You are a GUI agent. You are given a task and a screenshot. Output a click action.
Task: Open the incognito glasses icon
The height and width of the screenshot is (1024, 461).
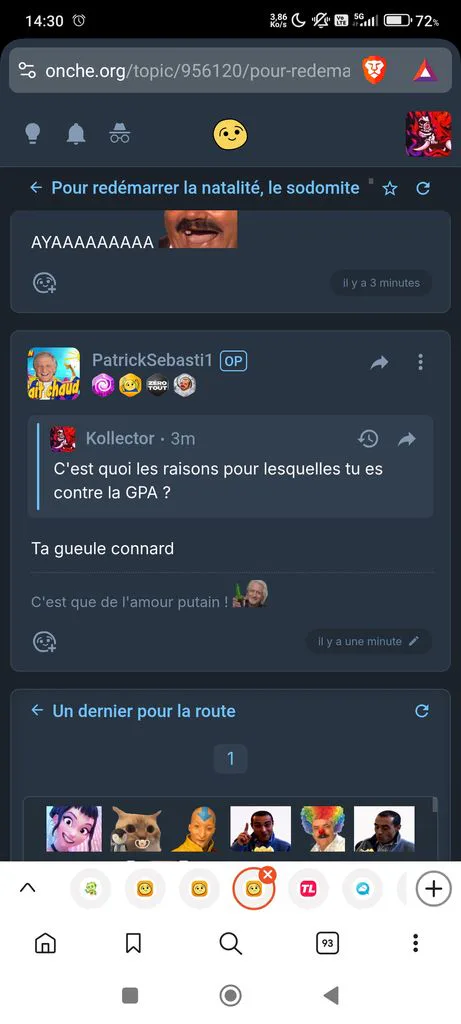click(119, 133)
